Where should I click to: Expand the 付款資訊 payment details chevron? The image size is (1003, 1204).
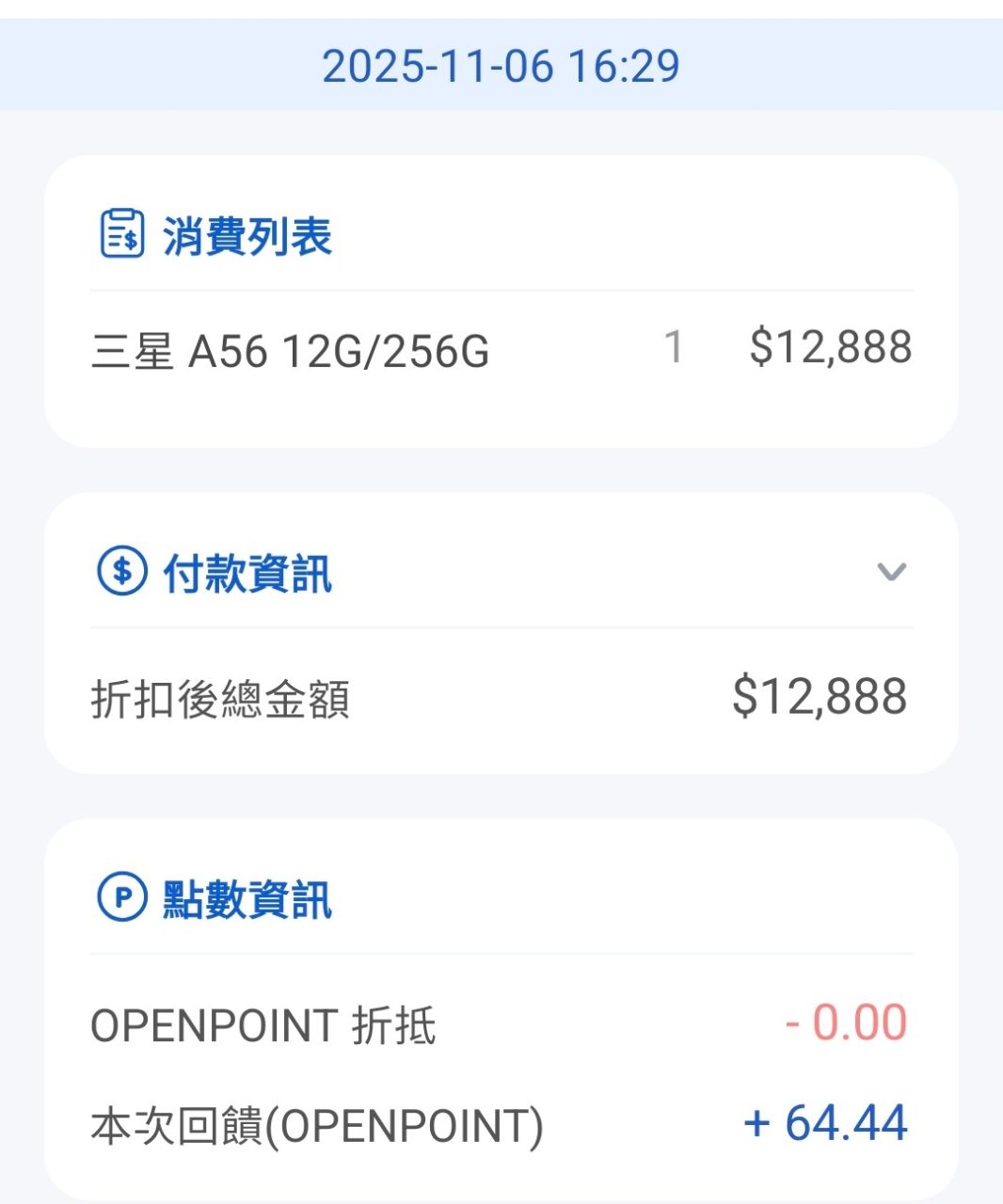(890, 571)
